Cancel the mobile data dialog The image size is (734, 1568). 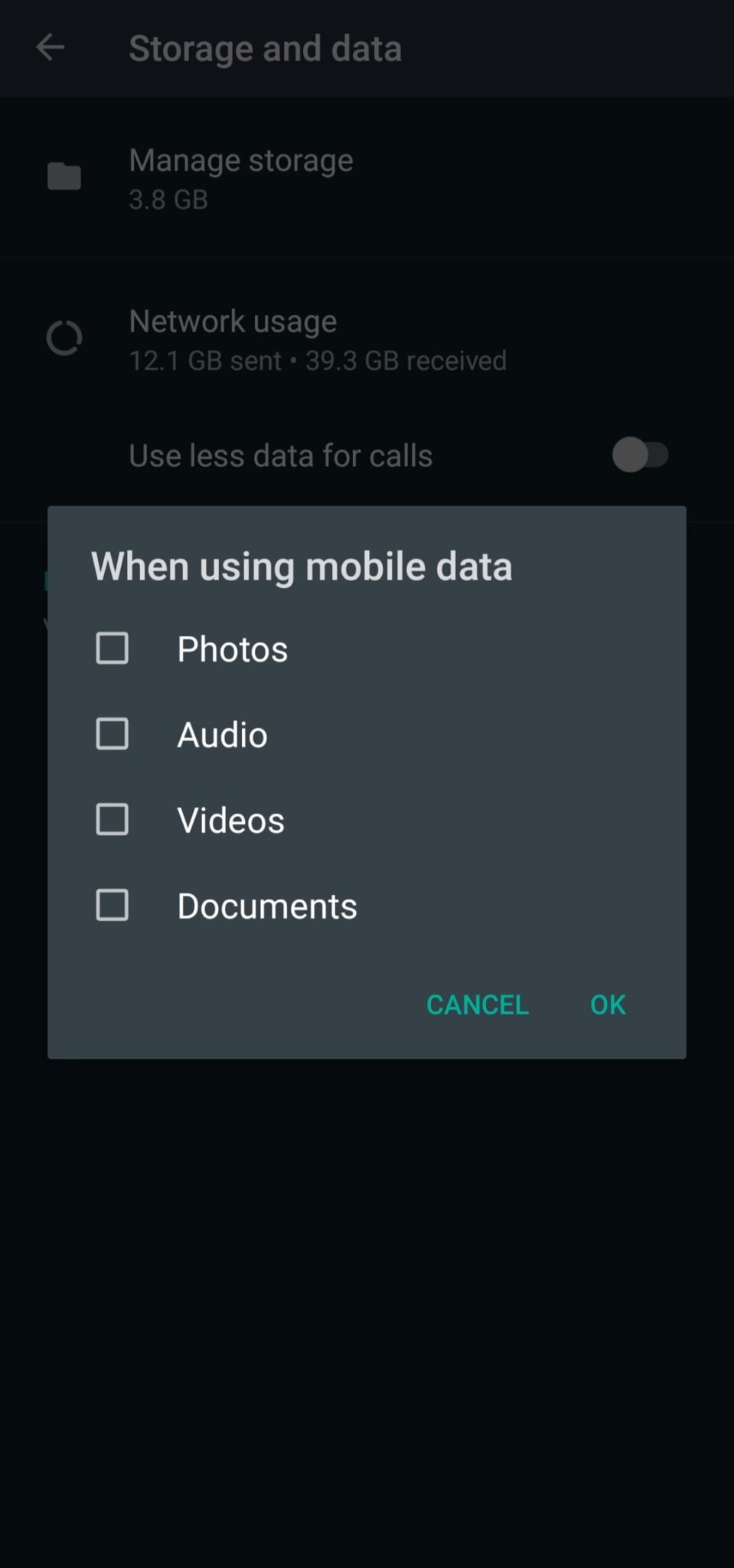pyautogui.click(x=477, y=1004)
